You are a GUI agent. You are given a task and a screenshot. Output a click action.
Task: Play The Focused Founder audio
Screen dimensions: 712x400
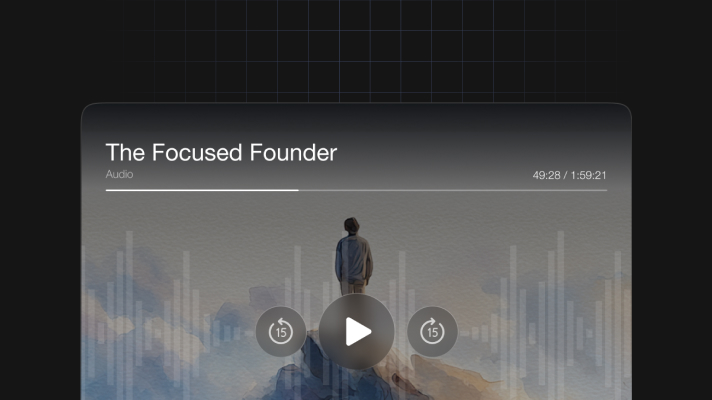[357, 332]
